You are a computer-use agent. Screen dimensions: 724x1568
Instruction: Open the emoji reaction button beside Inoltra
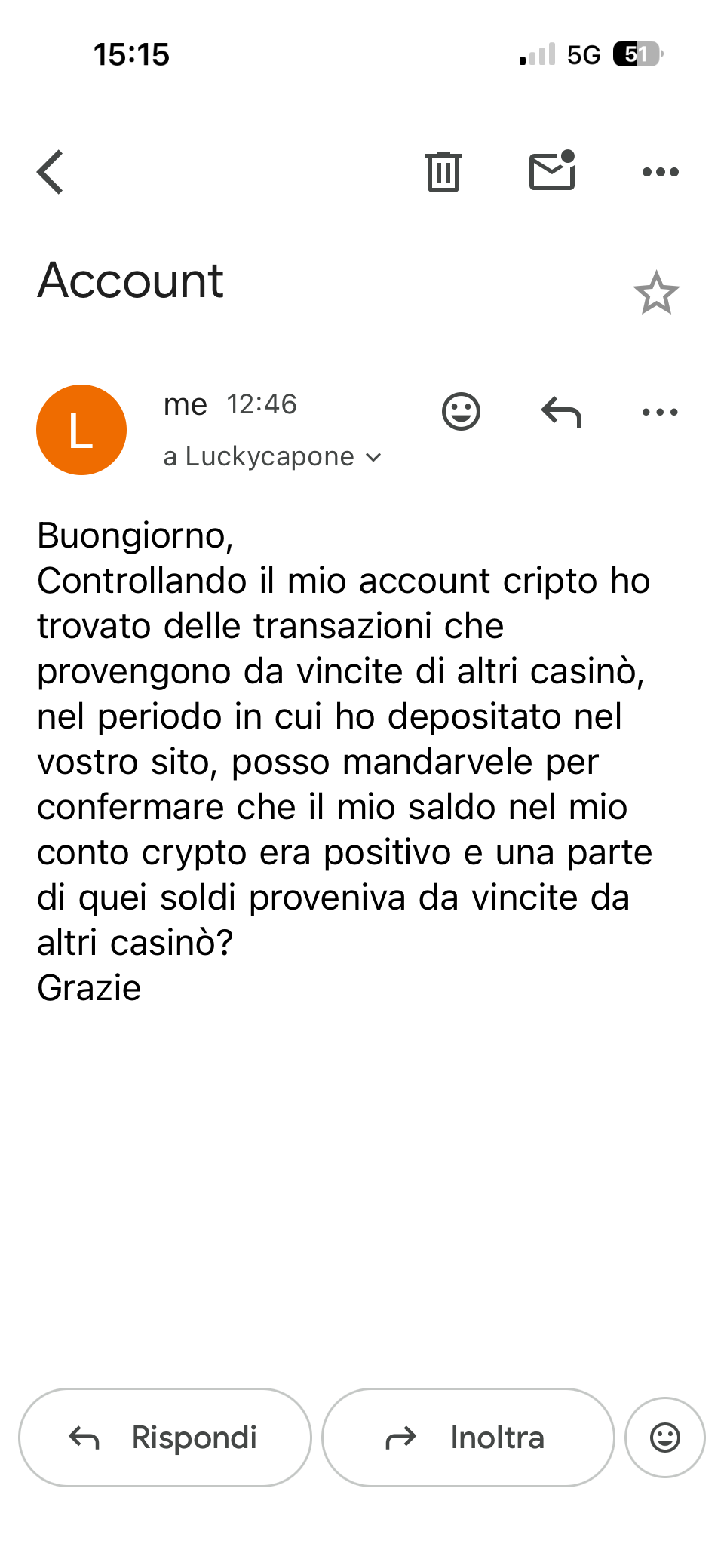point(664,1438)
